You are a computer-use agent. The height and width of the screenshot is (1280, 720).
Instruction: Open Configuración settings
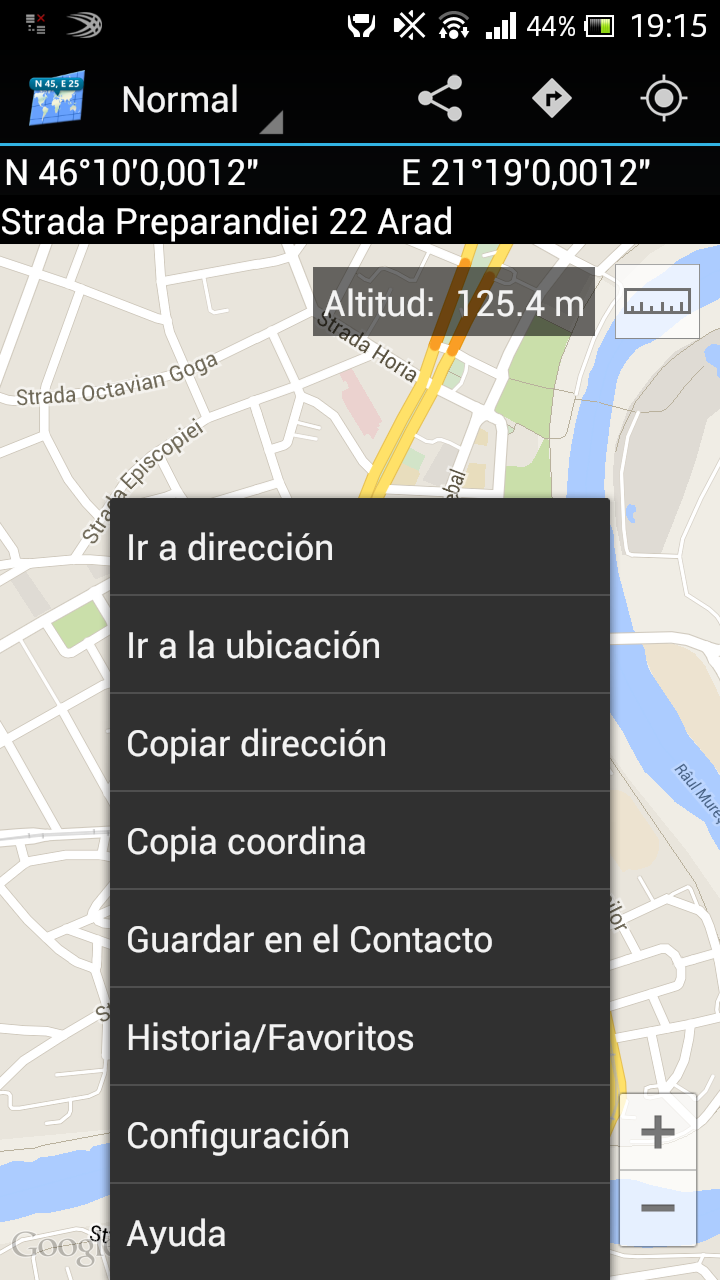pos(359,1135)
